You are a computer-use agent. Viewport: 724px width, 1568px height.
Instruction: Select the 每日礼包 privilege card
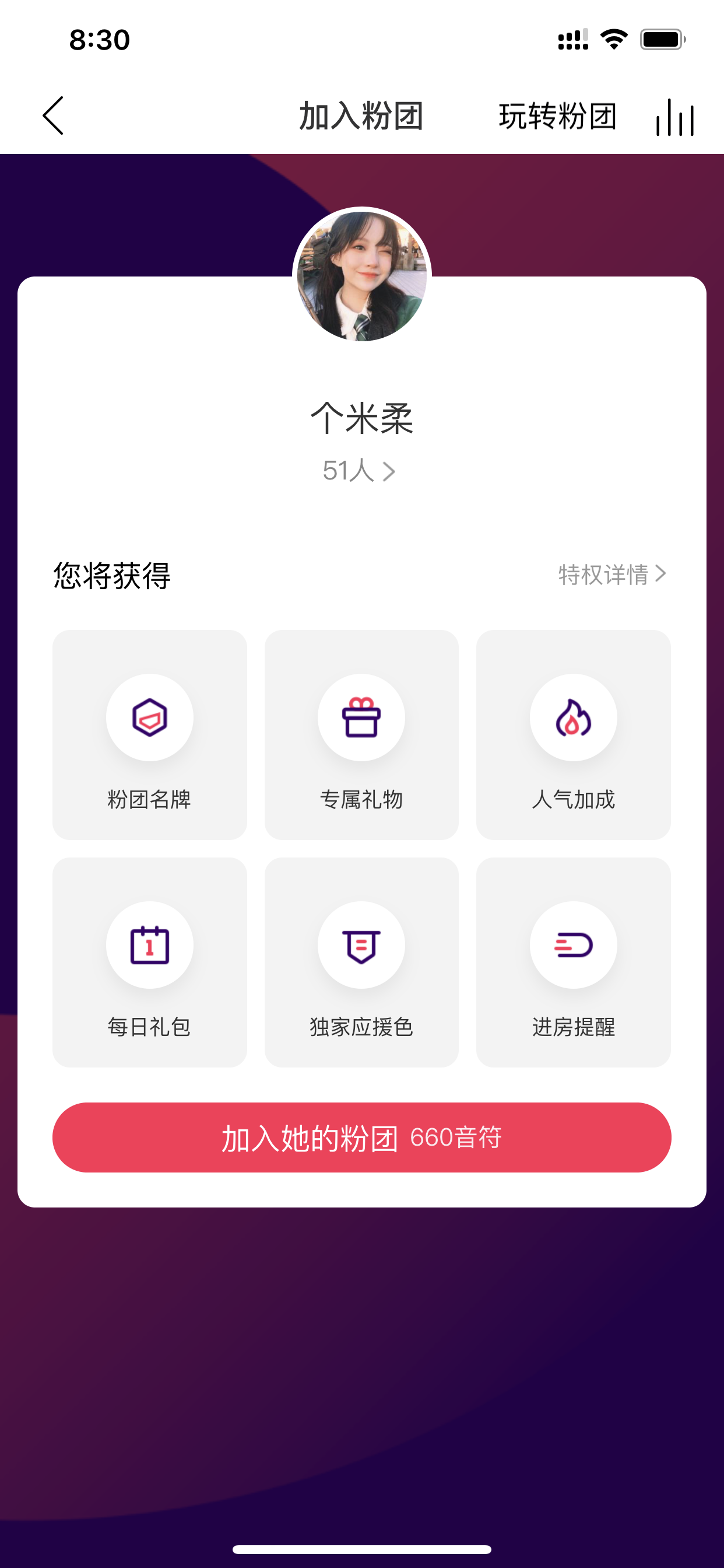coord(150,963)
